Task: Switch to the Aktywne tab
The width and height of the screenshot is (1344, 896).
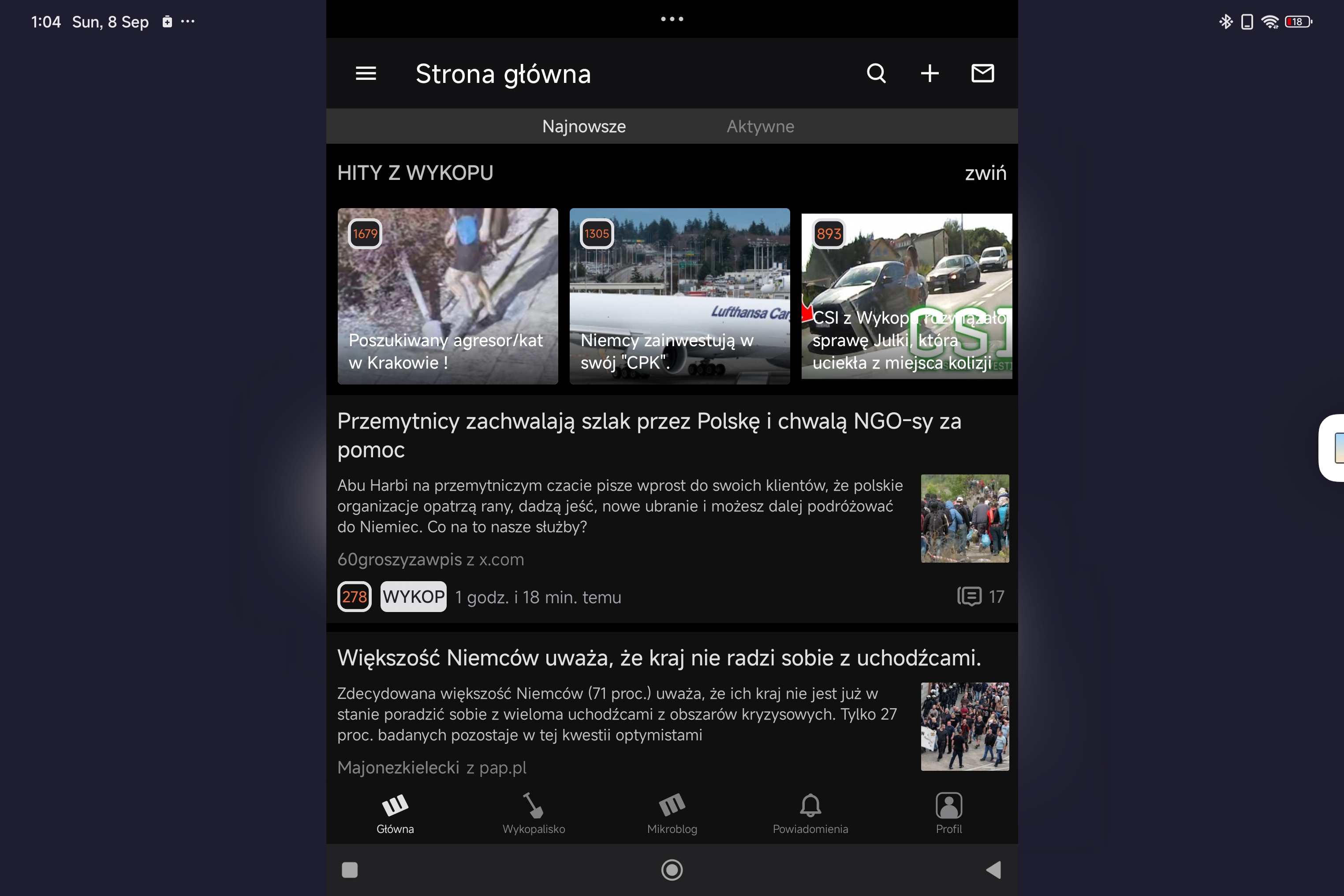Action: [x=760, y=126]
